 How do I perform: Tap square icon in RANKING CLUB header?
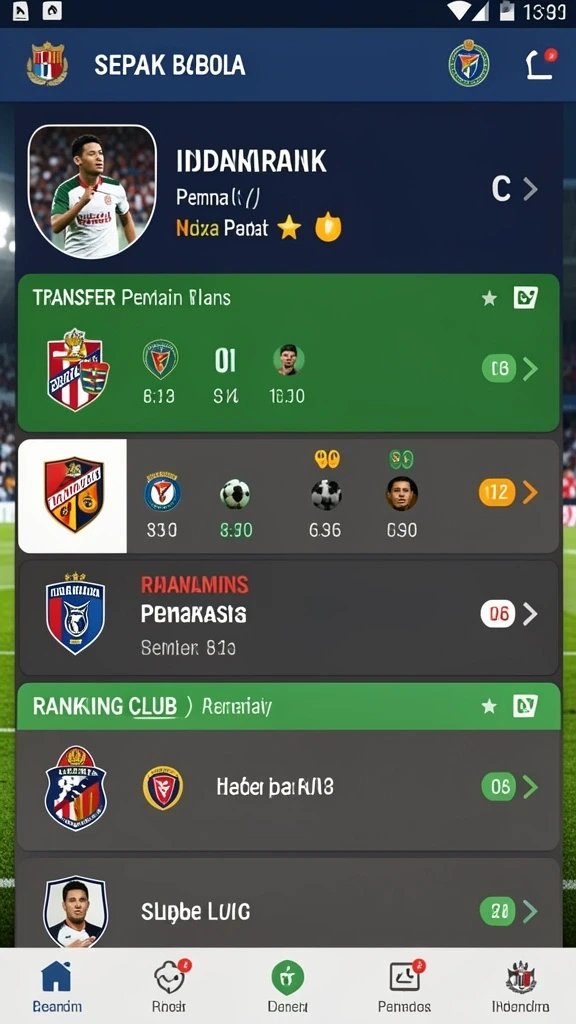click(x=525, y=705)
